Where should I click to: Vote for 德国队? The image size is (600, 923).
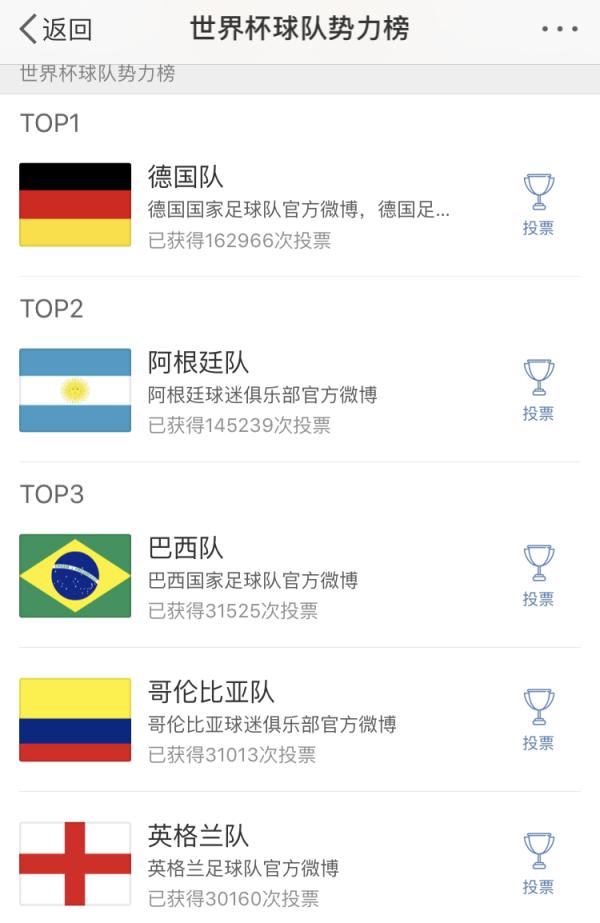[x=538, y=204]
